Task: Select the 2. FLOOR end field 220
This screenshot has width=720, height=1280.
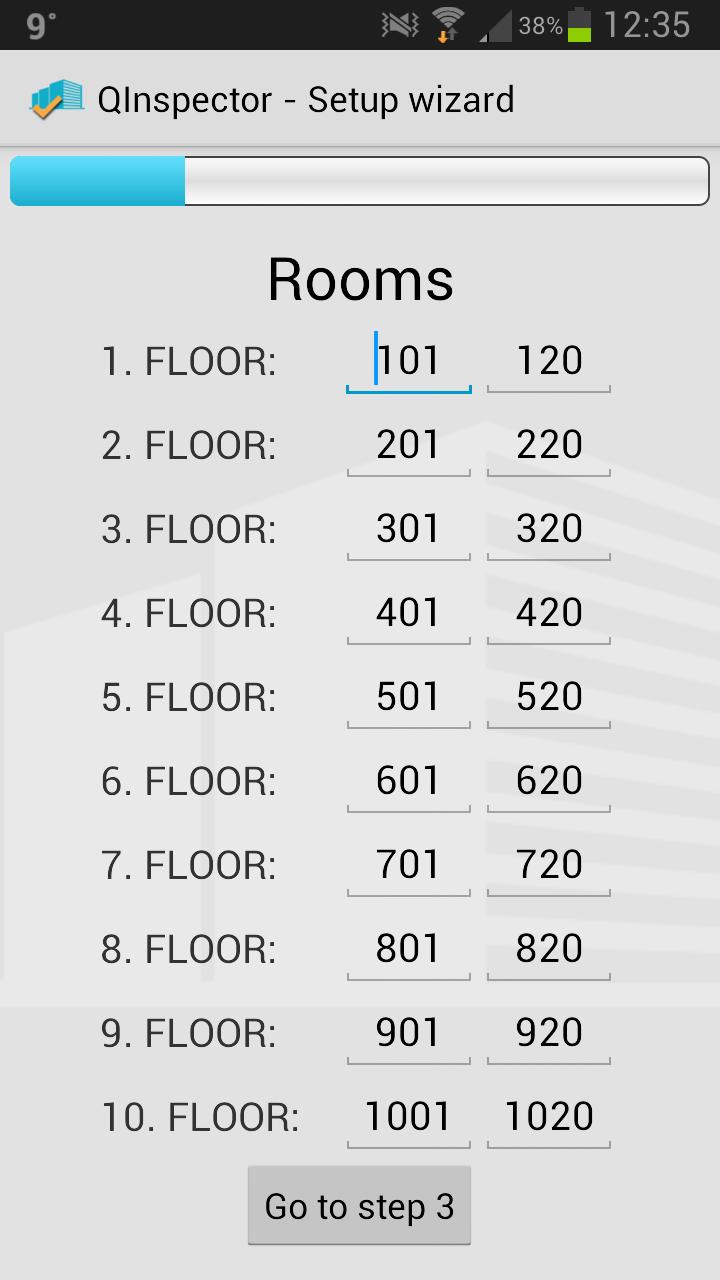Action: pos(548,445)
